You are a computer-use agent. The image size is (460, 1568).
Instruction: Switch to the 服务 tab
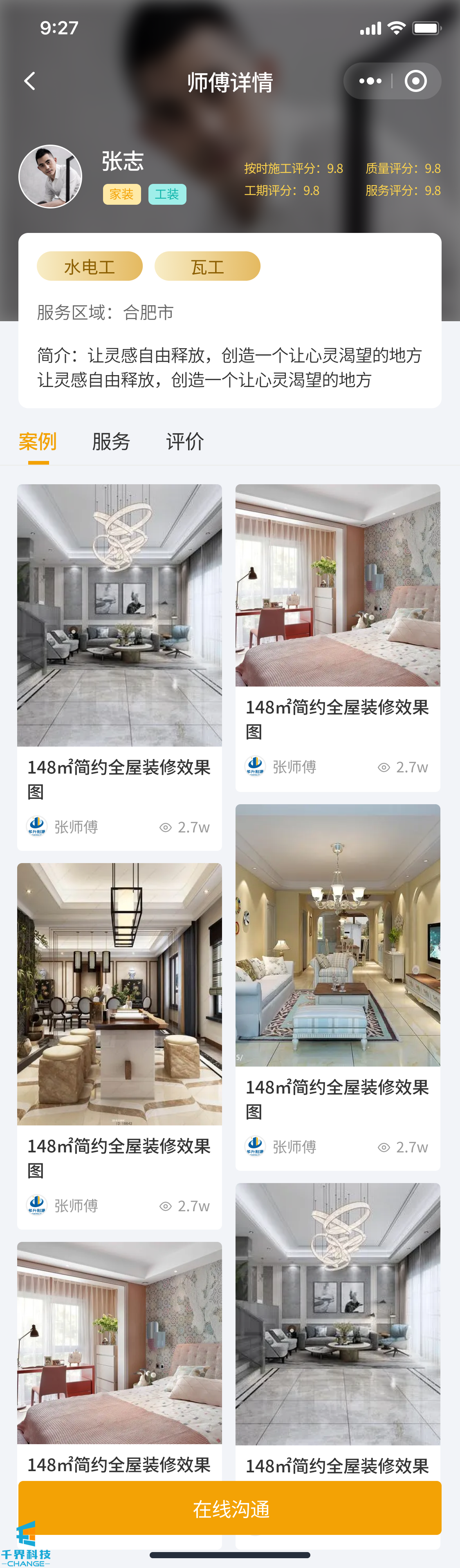pos(111,441)
